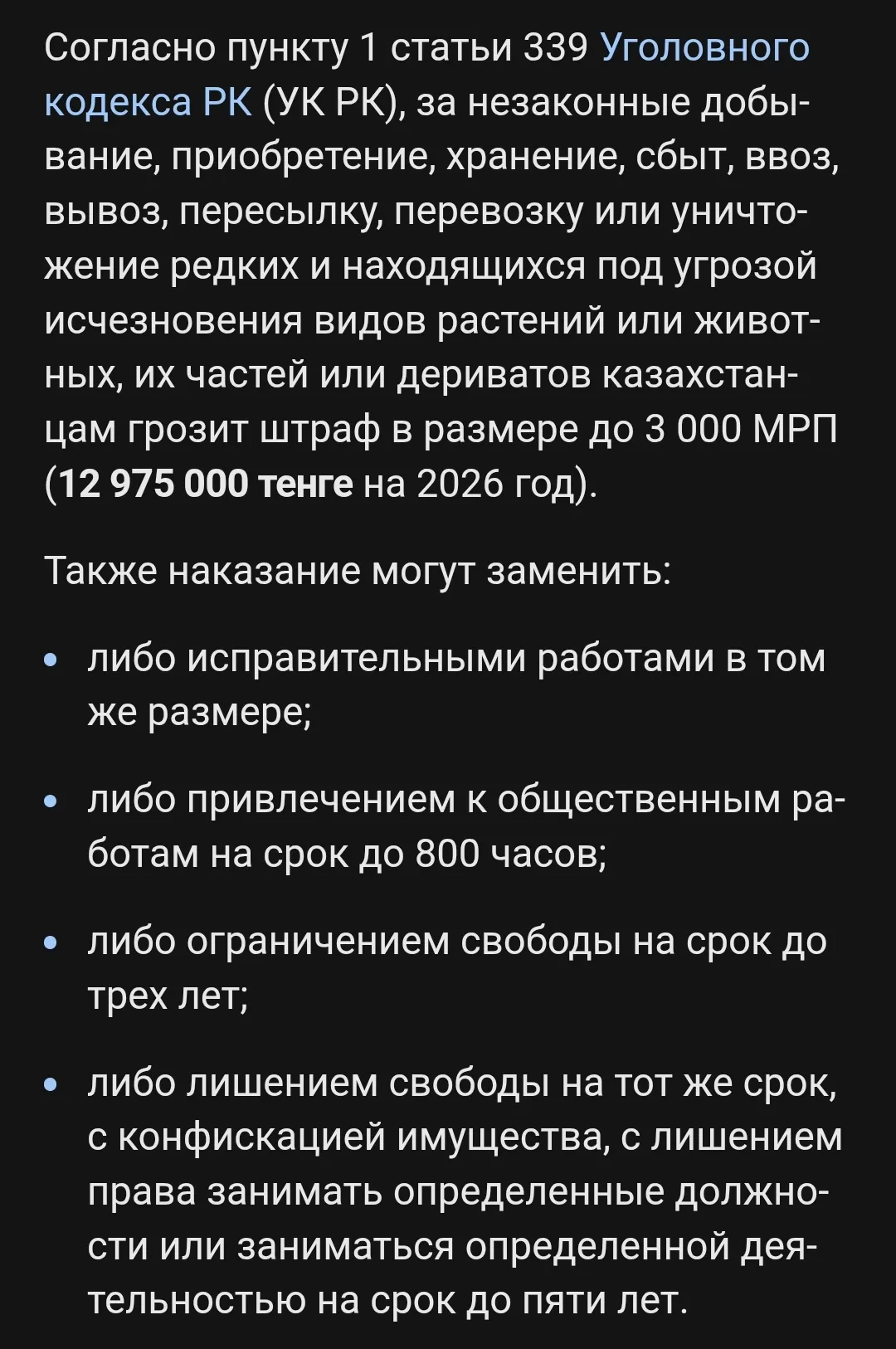This screenshot has width=896, height=1349.
Task: Open the Уголовного кодекса РК link
Action: [704, 48]
